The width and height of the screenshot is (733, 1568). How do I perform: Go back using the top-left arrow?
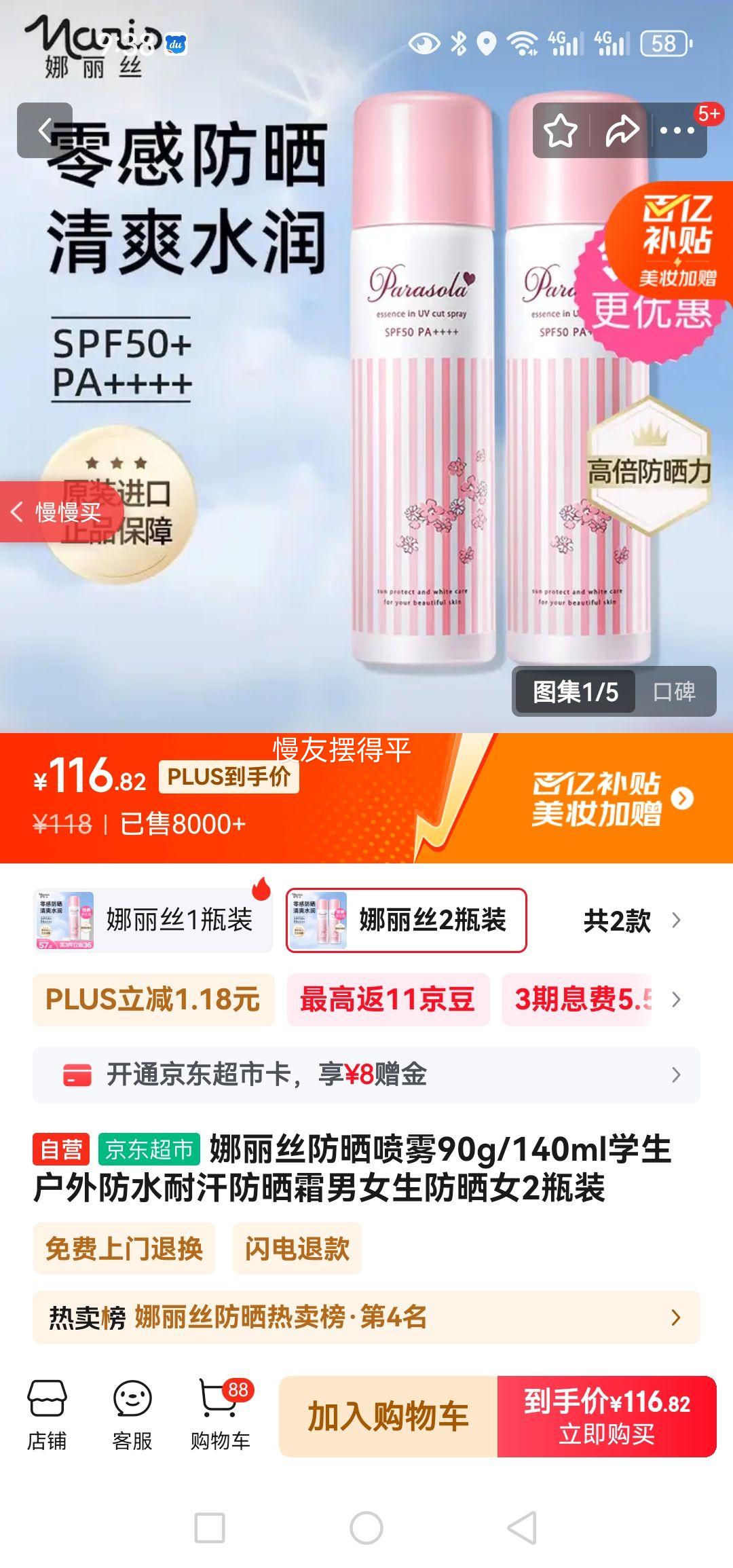[45, 130]
